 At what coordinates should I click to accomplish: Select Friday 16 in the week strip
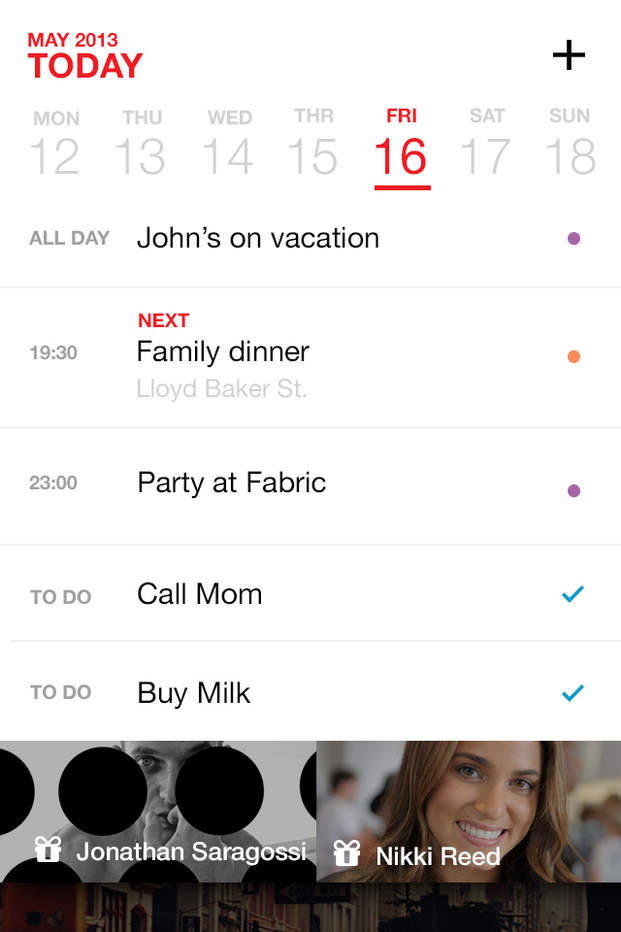click(x=401, y=146)
